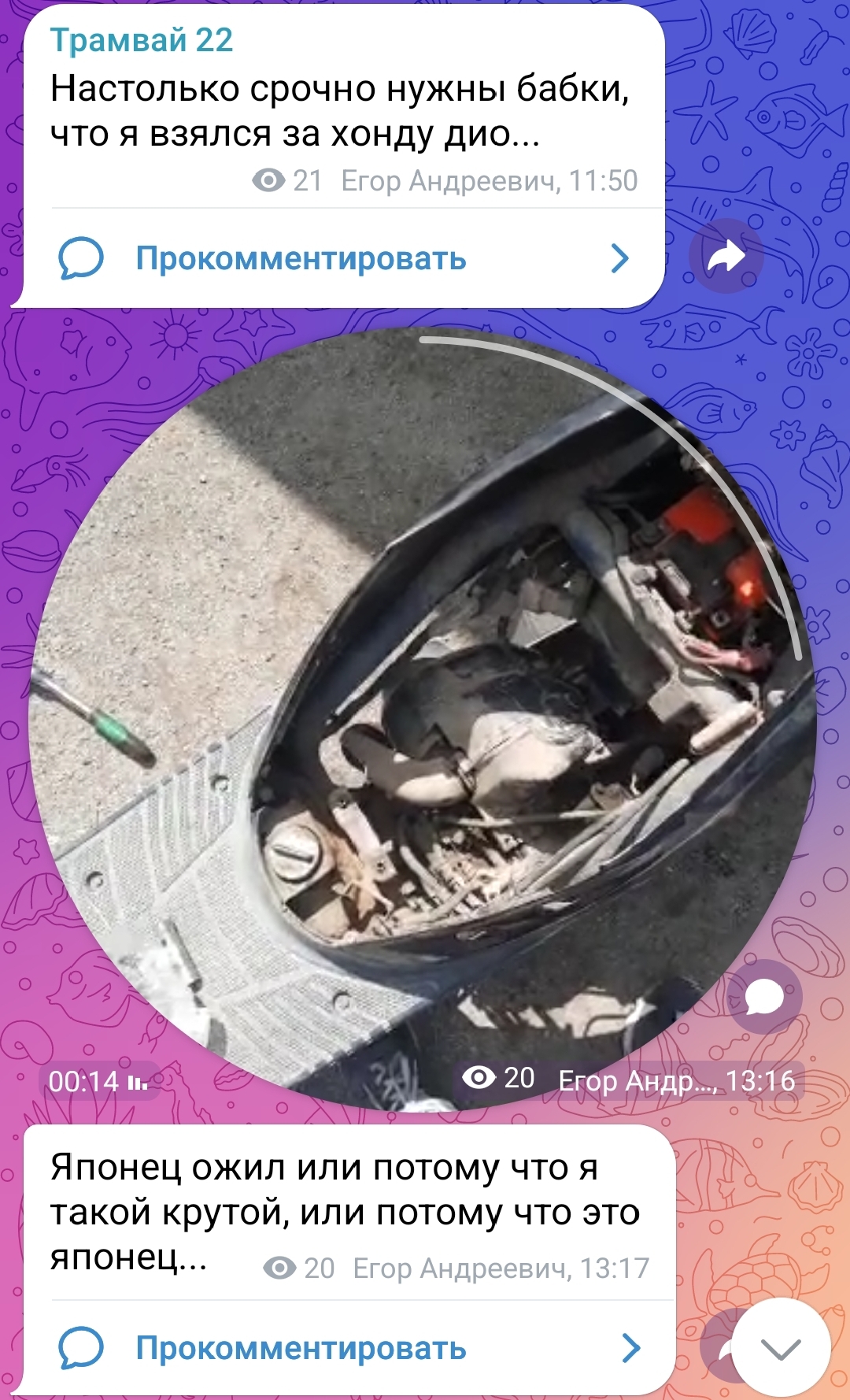Comment on the 'Японец ожил' post
Viewport: 850px width, 1400px height.
301,1348
